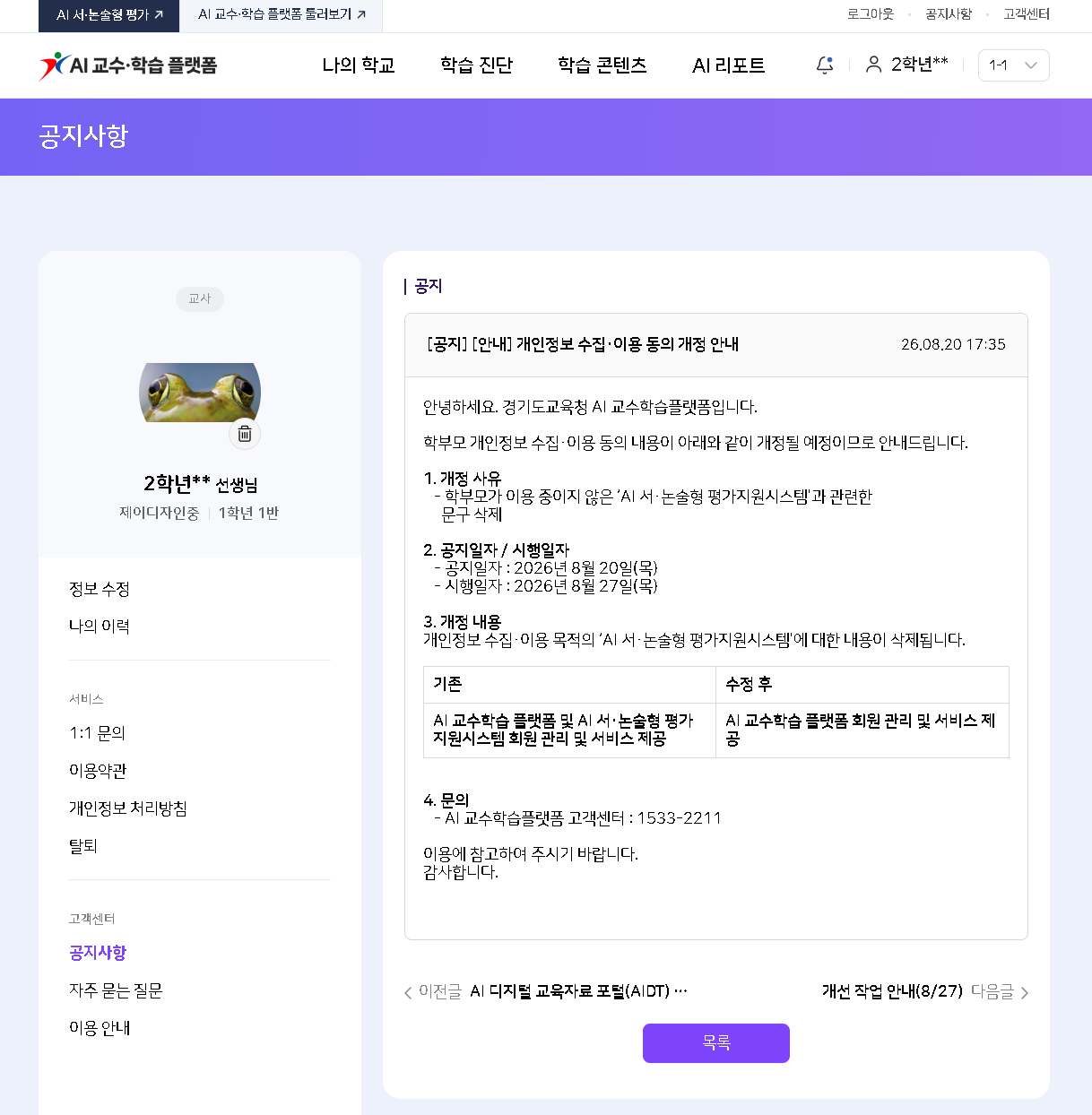Open AI 교수·학습 플랫폼 둘러보기 link
This screenshot has height=1115, width=1092.
pyautogui.click(x=282, y=15)
